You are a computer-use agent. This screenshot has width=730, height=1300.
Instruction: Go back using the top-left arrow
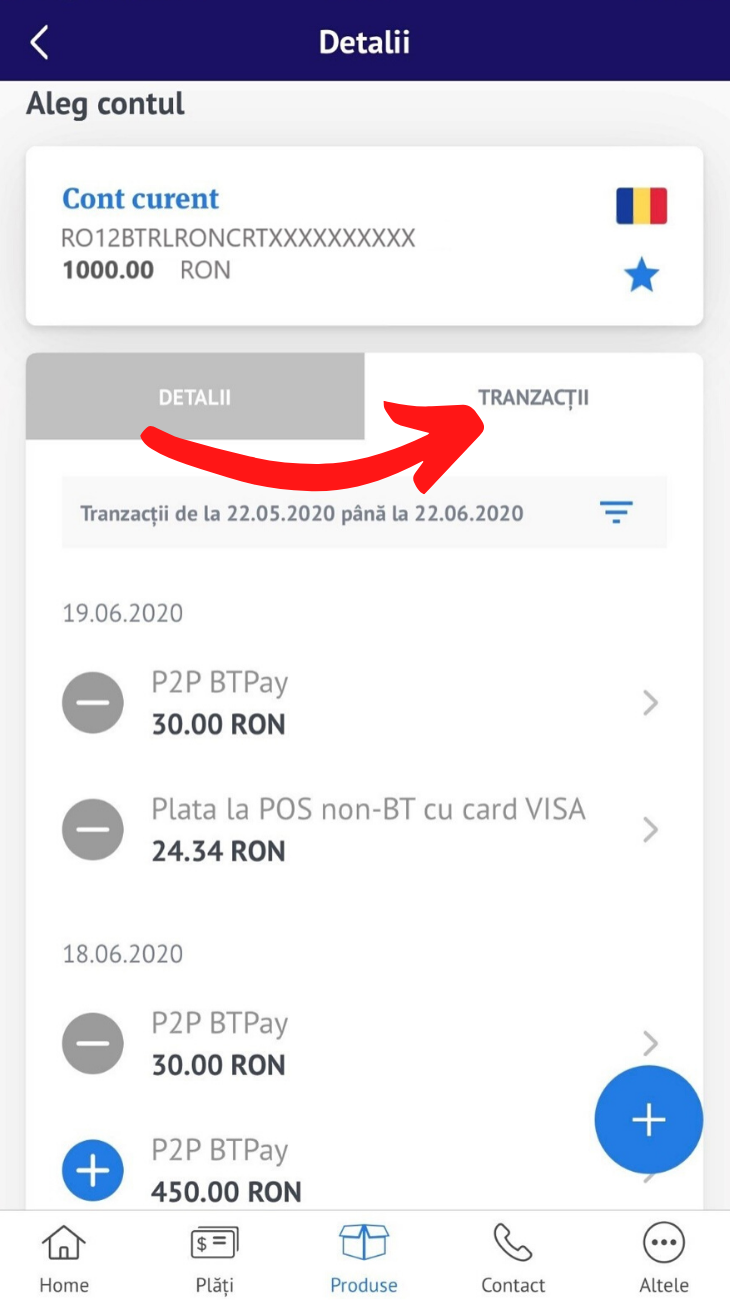pyautogui.click(x=39, y=42)
